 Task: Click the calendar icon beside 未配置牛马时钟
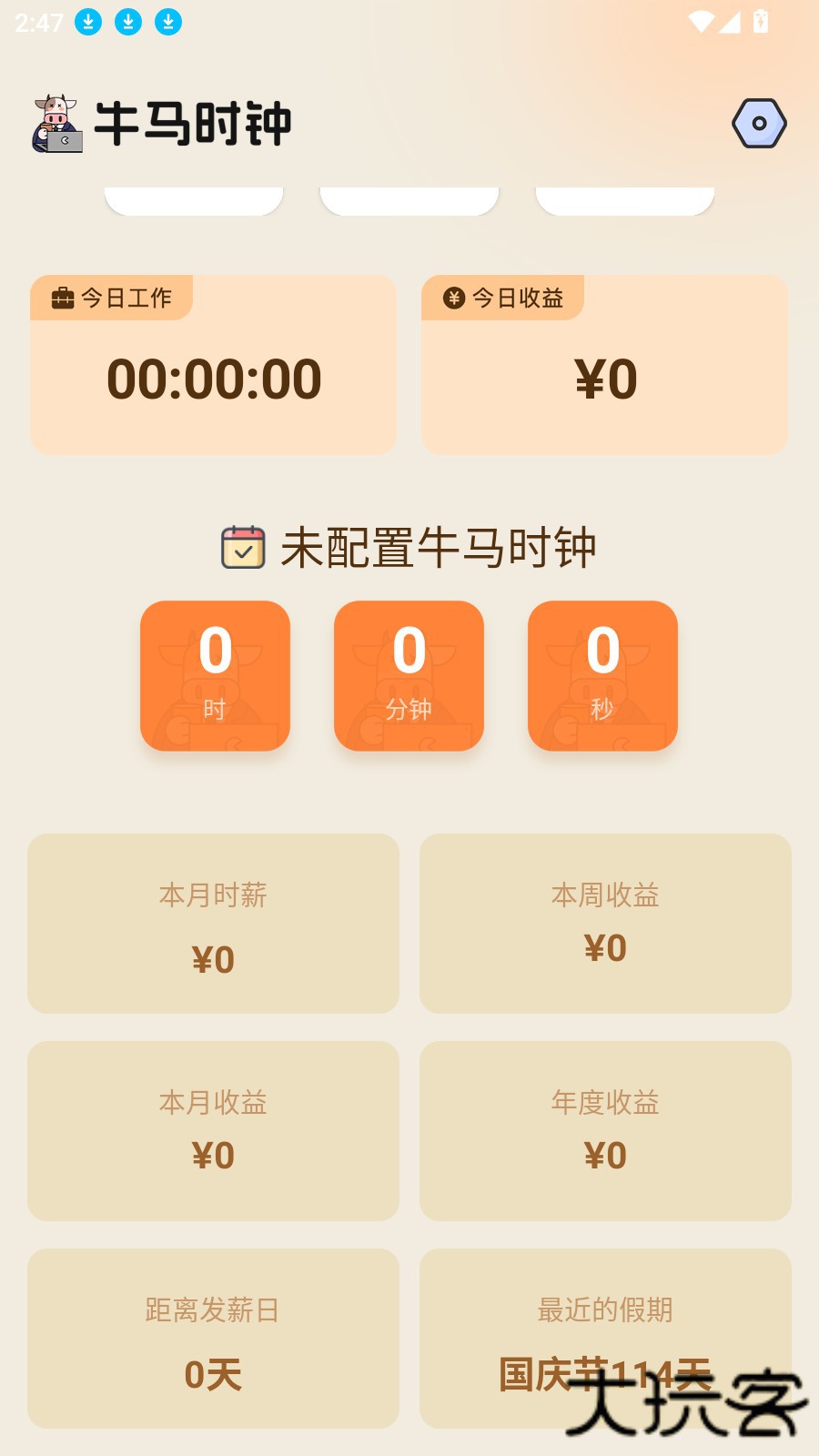tap(242, 547)
